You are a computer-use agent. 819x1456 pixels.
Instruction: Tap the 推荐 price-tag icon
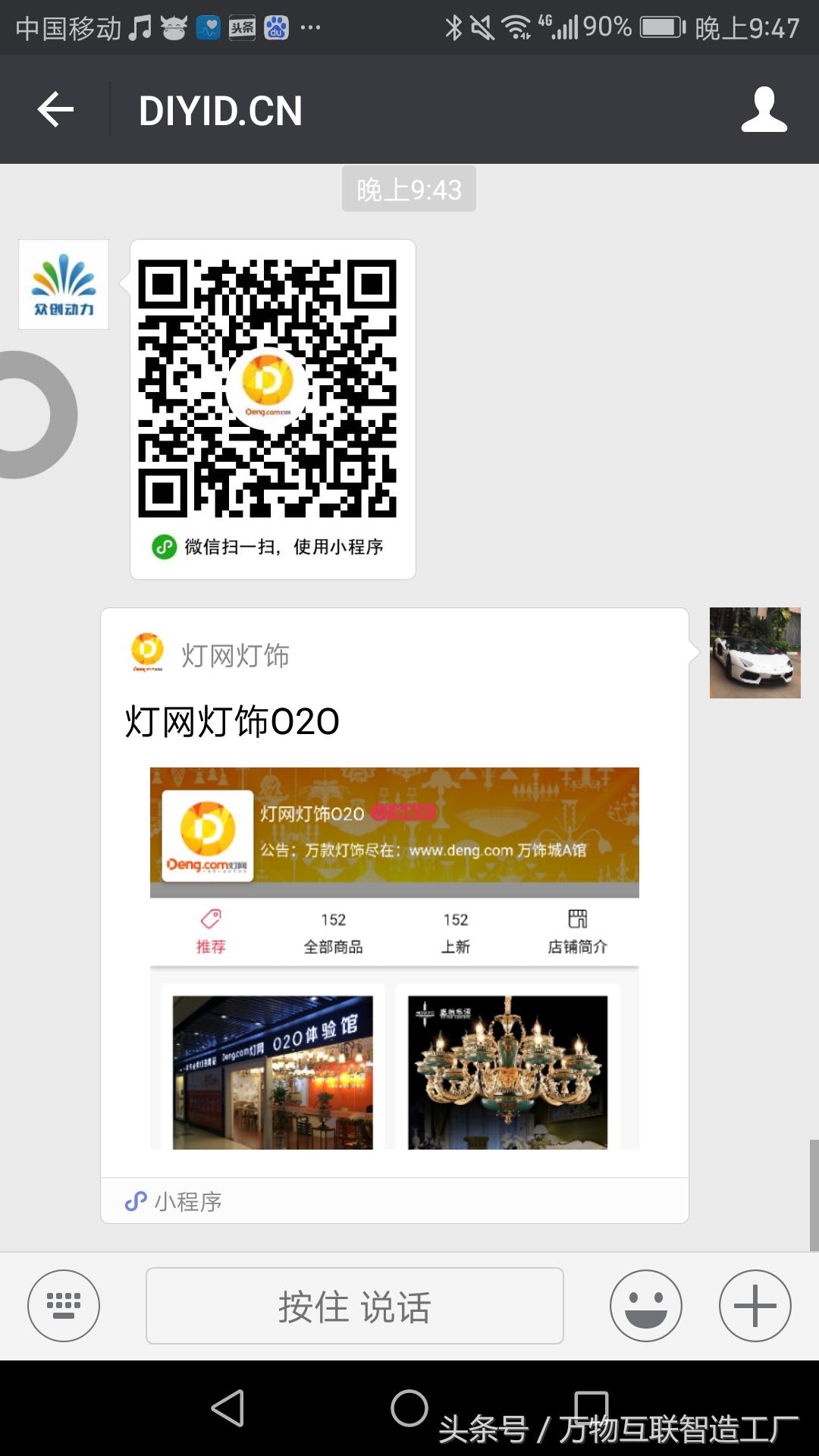[211, 918]
